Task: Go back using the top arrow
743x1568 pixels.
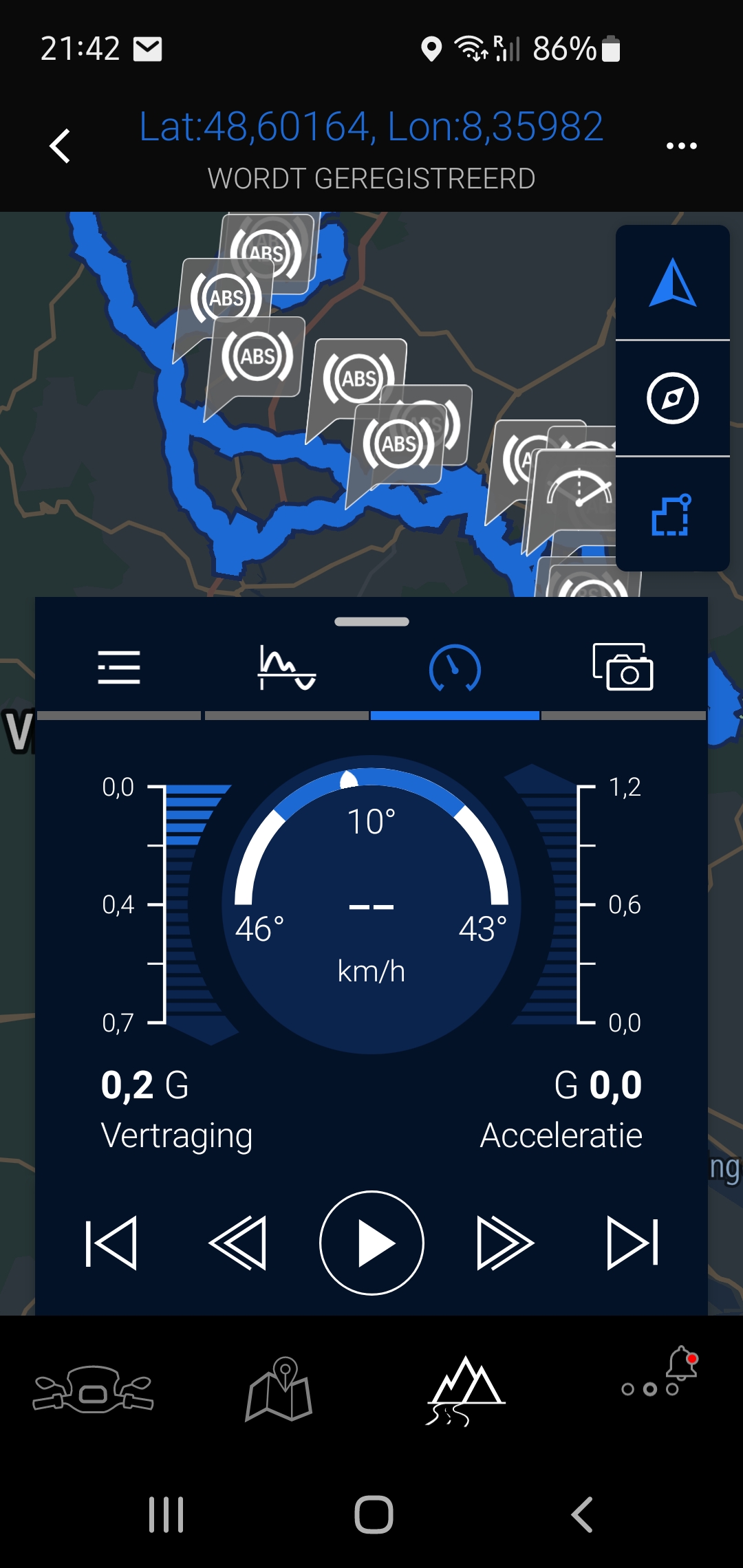Action: 61,146
